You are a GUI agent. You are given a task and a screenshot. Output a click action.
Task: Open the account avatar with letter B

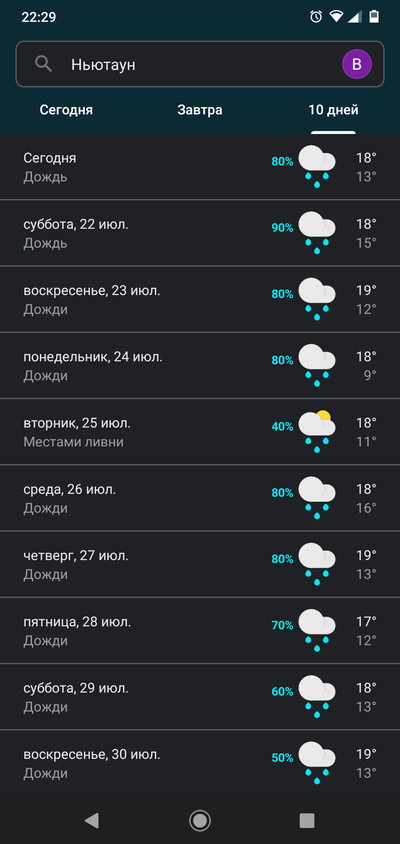point(357,64)
